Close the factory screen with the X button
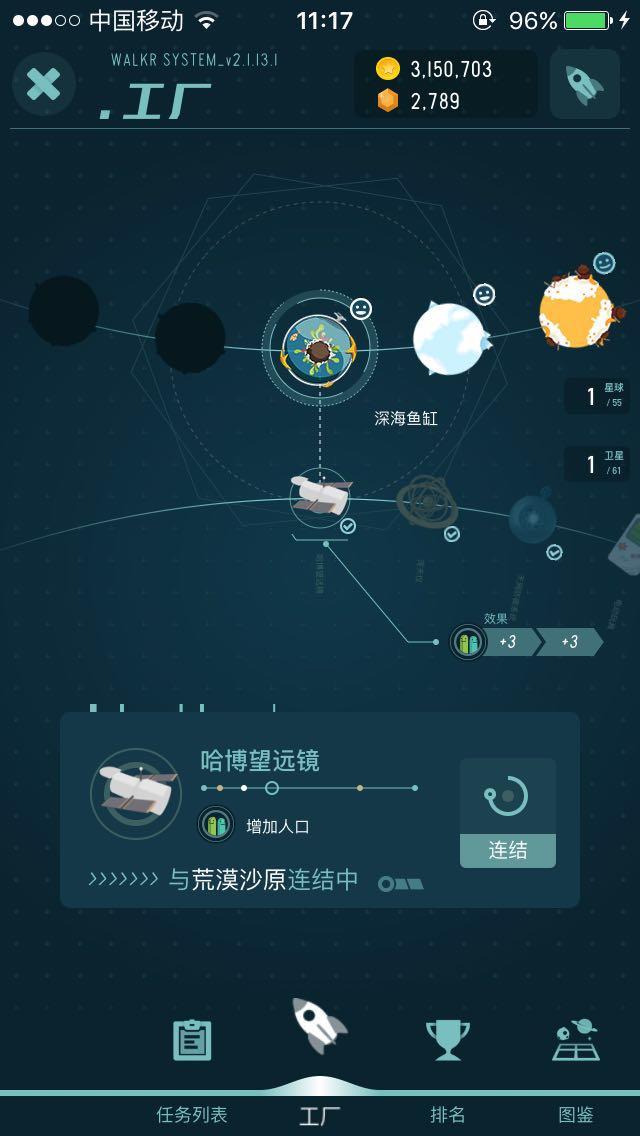Viewport: 640px width, 1136px height. 43,84
